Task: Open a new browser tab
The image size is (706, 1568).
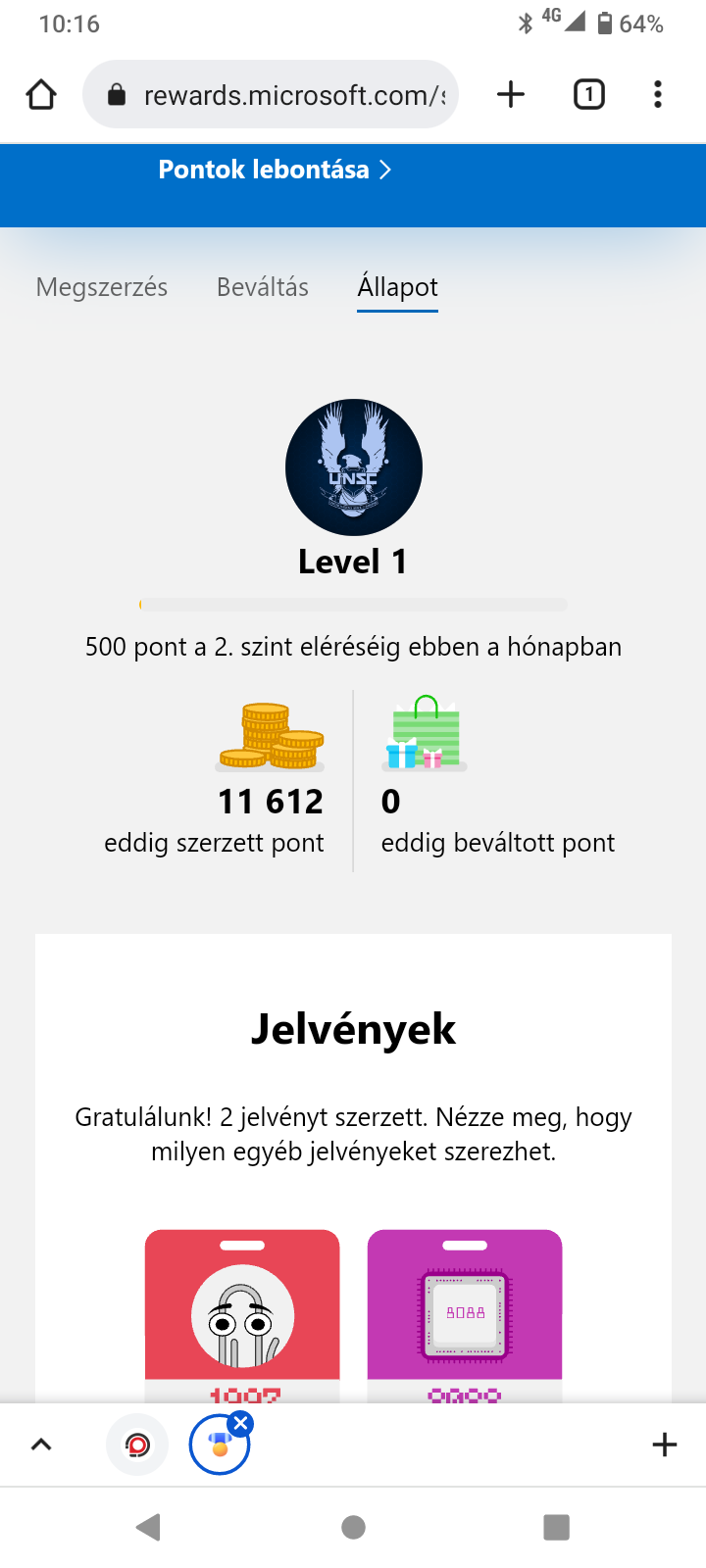Action: pos(511,95)
